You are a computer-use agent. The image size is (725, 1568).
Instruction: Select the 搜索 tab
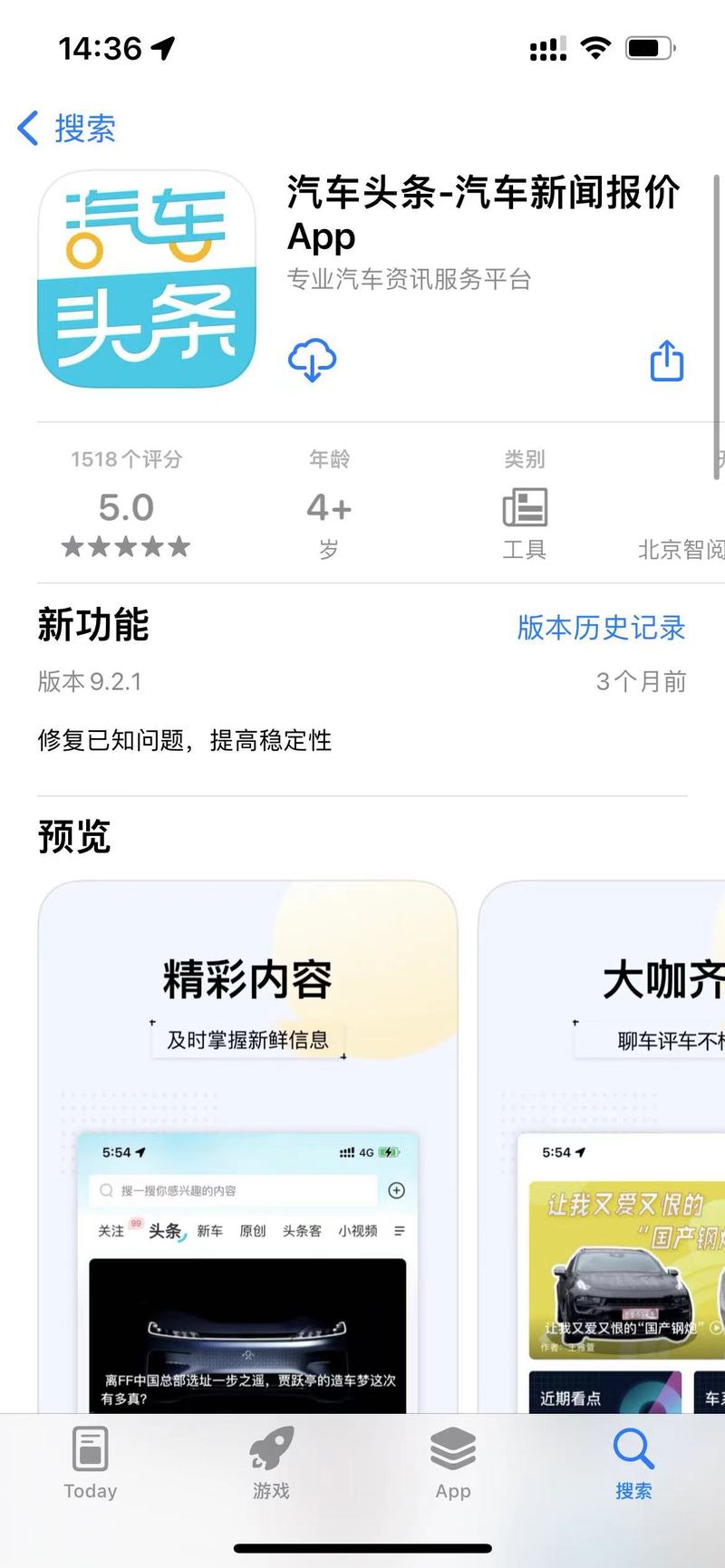tap(633, 1463)
